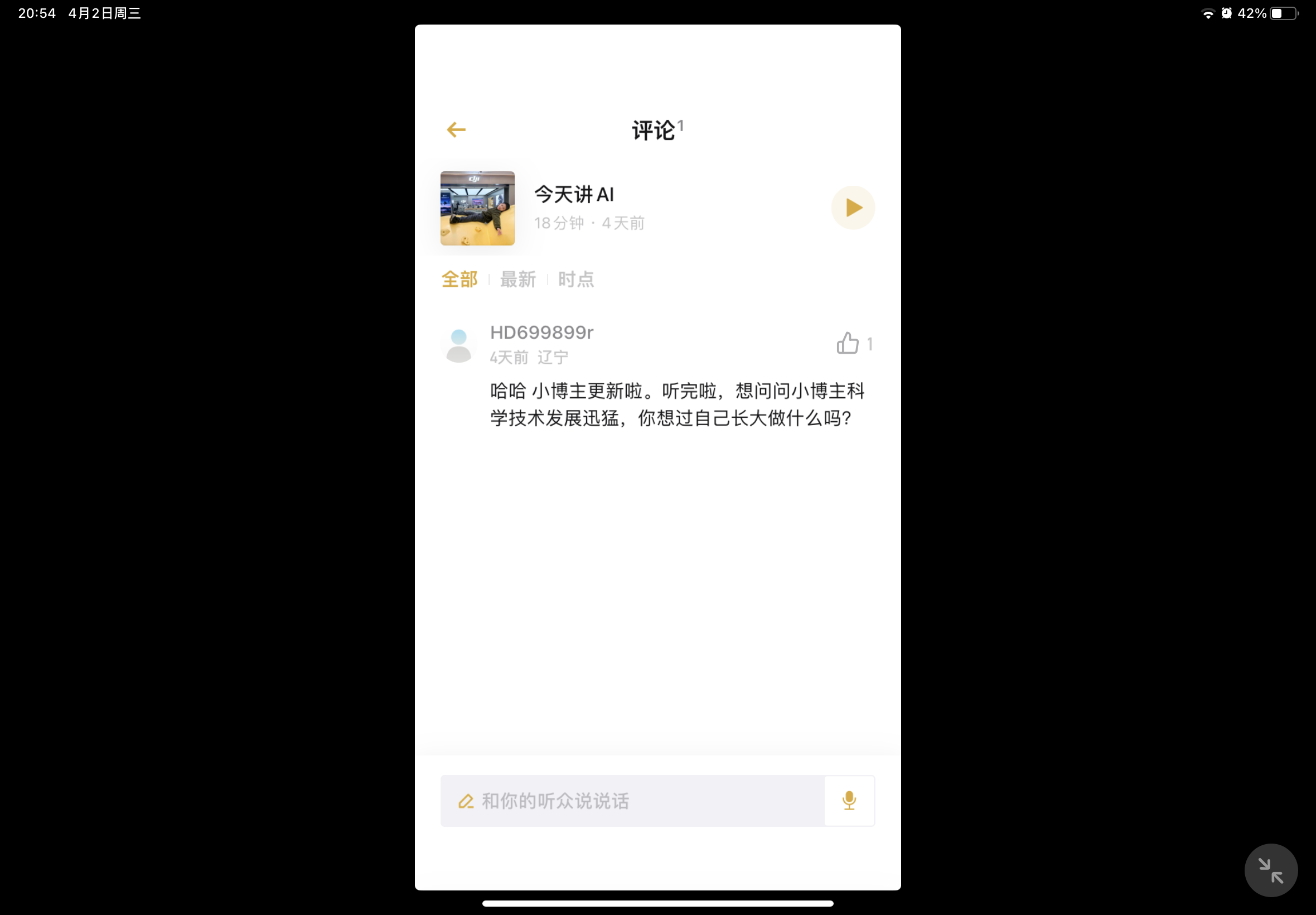Switch to the 最新 comments tab
1316x915 pixels.
[517, 280]
